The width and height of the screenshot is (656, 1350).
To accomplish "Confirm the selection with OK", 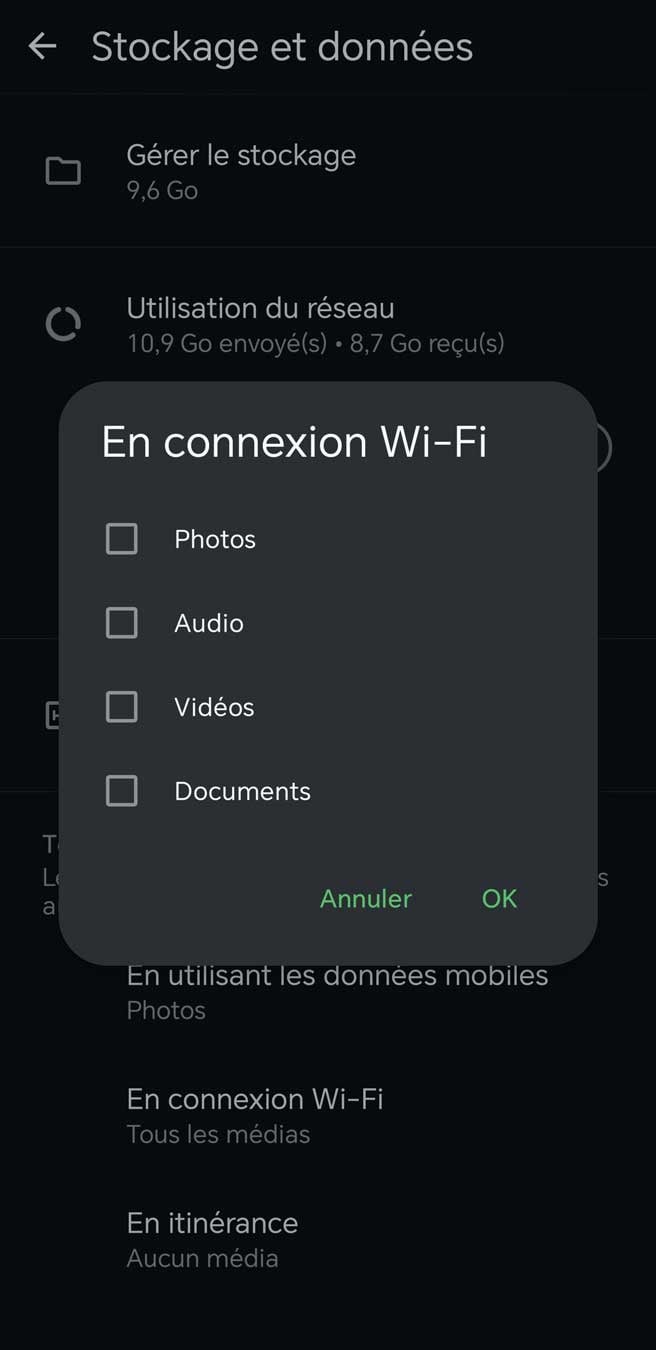I will (499, 898).
